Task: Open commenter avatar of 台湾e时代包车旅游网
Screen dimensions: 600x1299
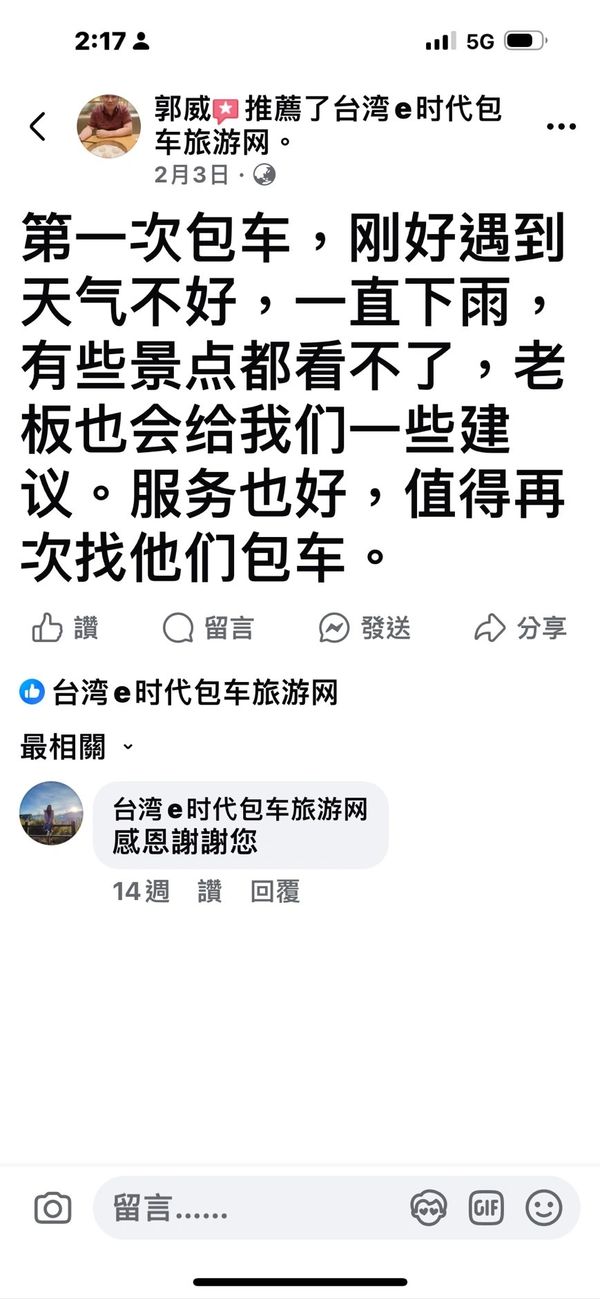Action: click(x=51, y=813)
